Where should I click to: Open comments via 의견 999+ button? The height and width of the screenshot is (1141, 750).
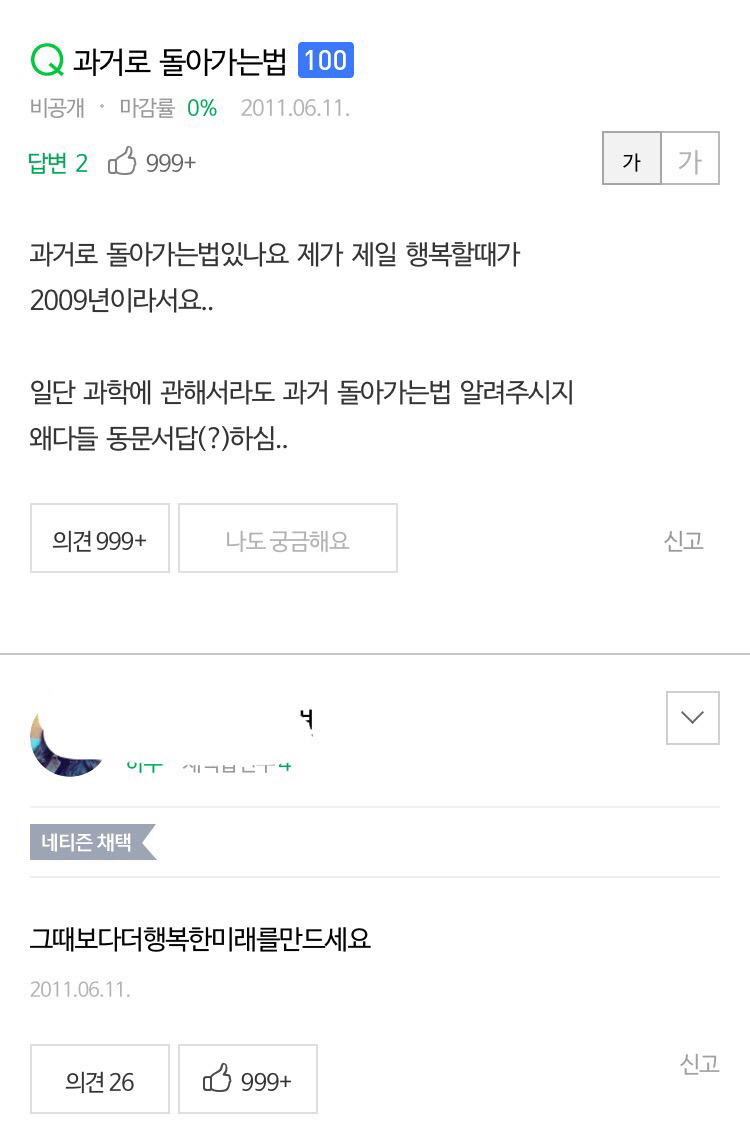coord(99,538)
